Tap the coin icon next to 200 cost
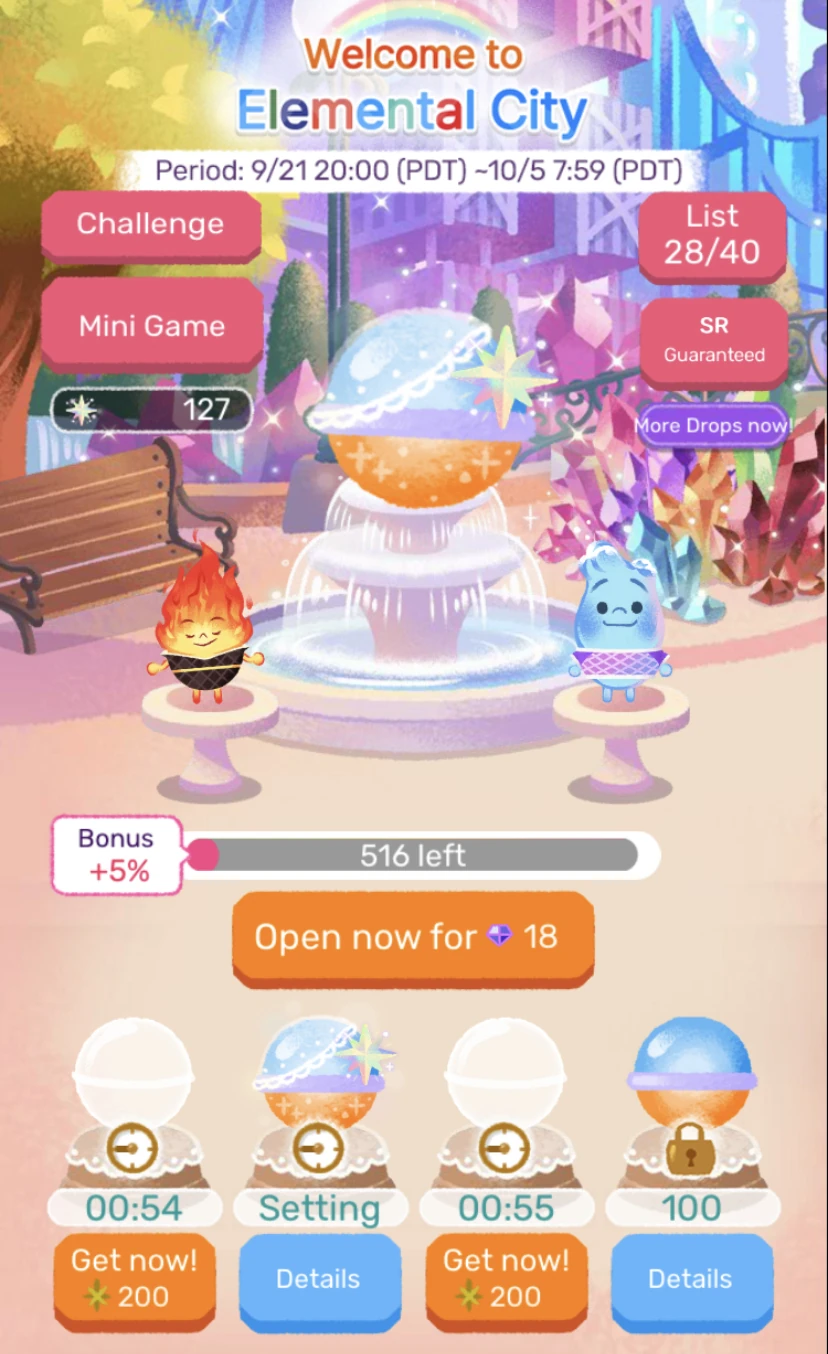 point(97,1296)
